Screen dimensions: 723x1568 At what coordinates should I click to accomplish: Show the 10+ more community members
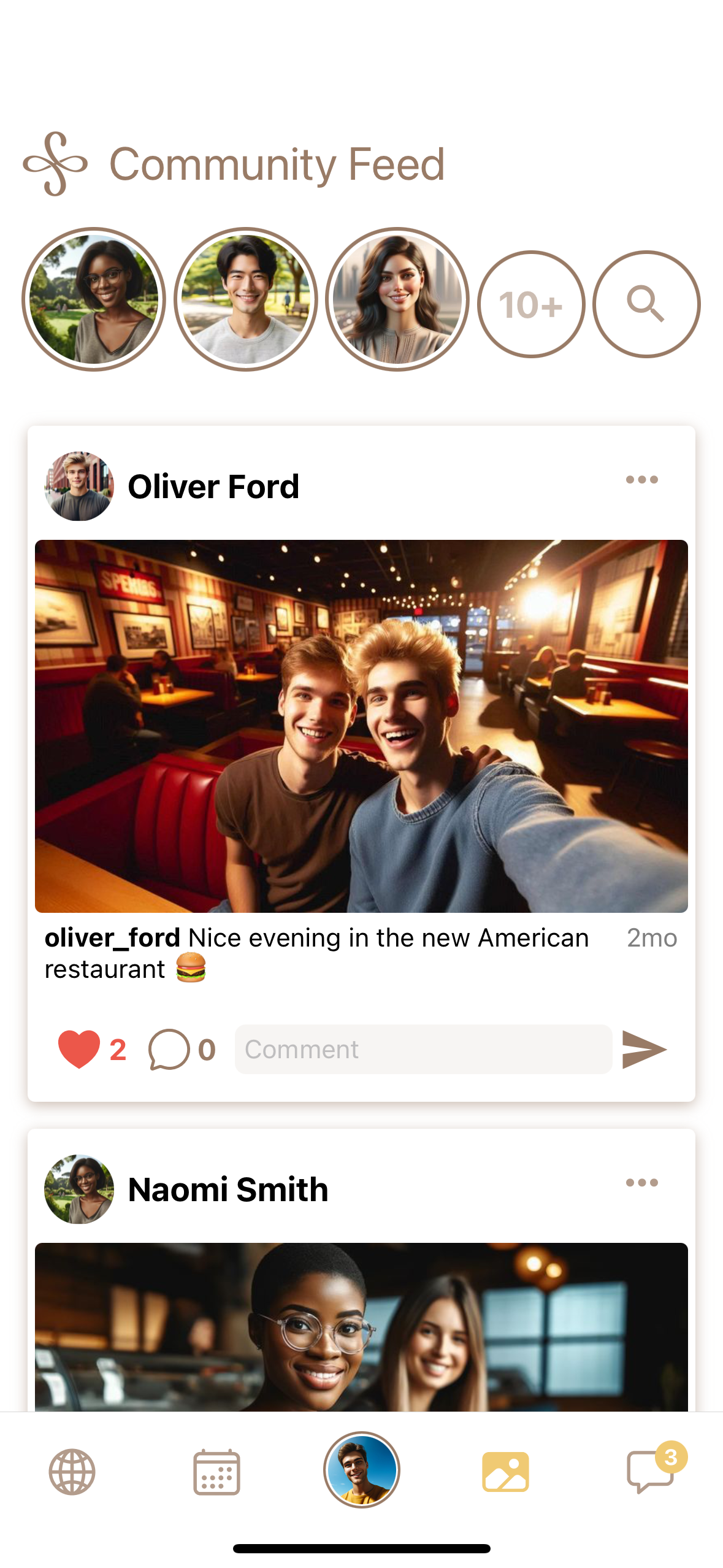[531, 304]
